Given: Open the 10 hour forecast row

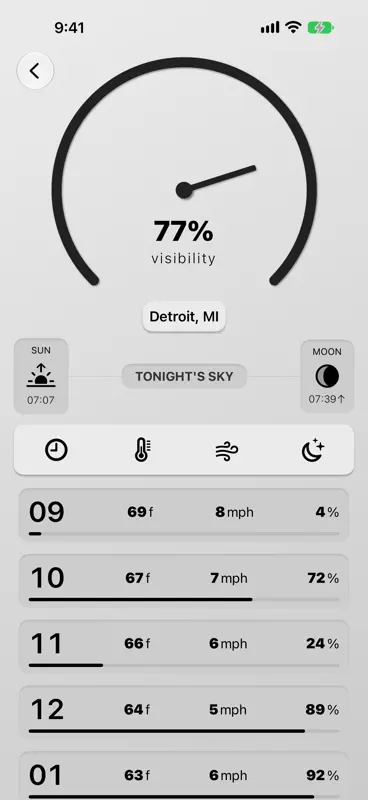Looking at the screenshot, I should coord(184,581).
